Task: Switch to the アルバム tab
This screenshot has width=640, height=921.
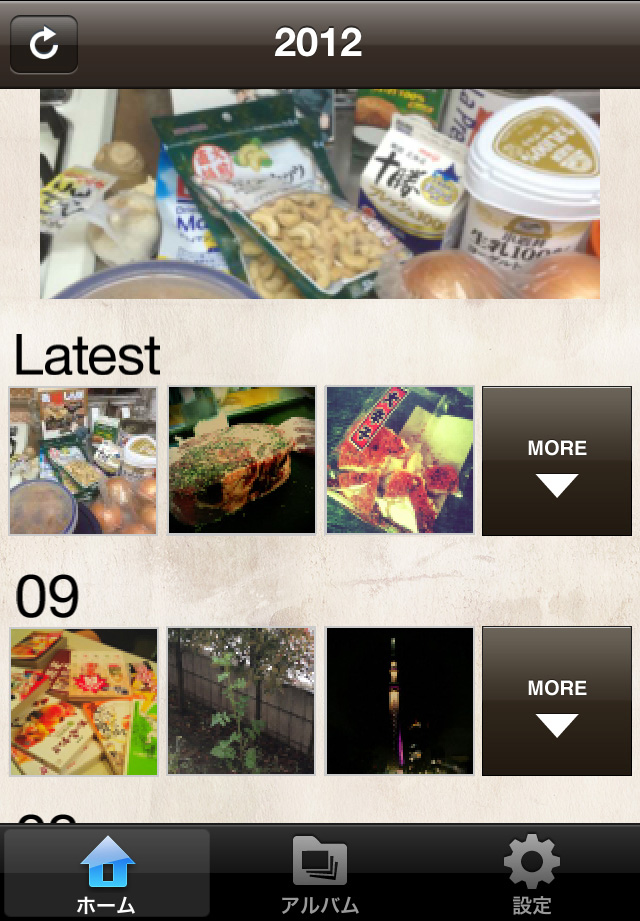Action: [319, 874]
